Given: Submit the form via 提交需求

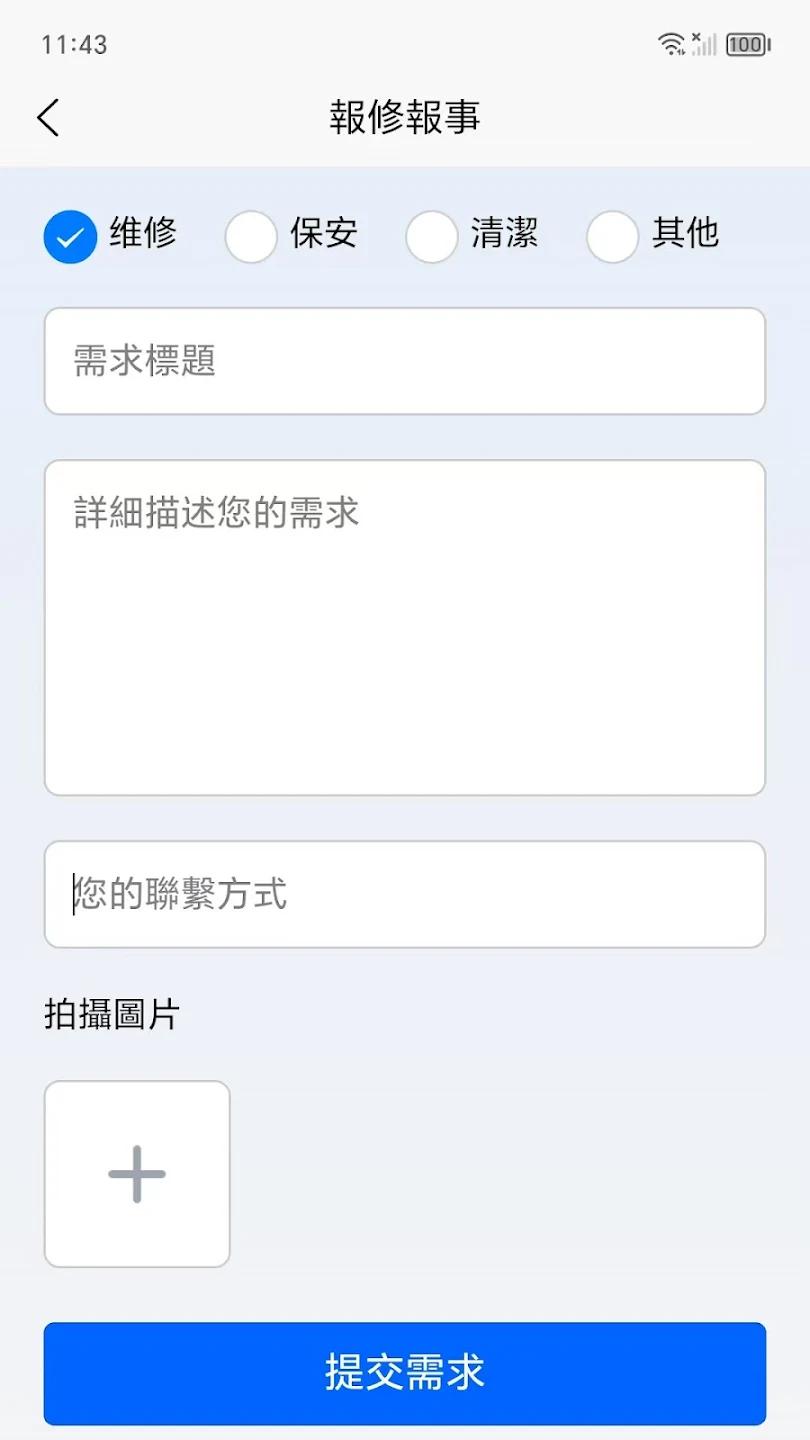Looking at the screenshot, I should click(404, 1374).
